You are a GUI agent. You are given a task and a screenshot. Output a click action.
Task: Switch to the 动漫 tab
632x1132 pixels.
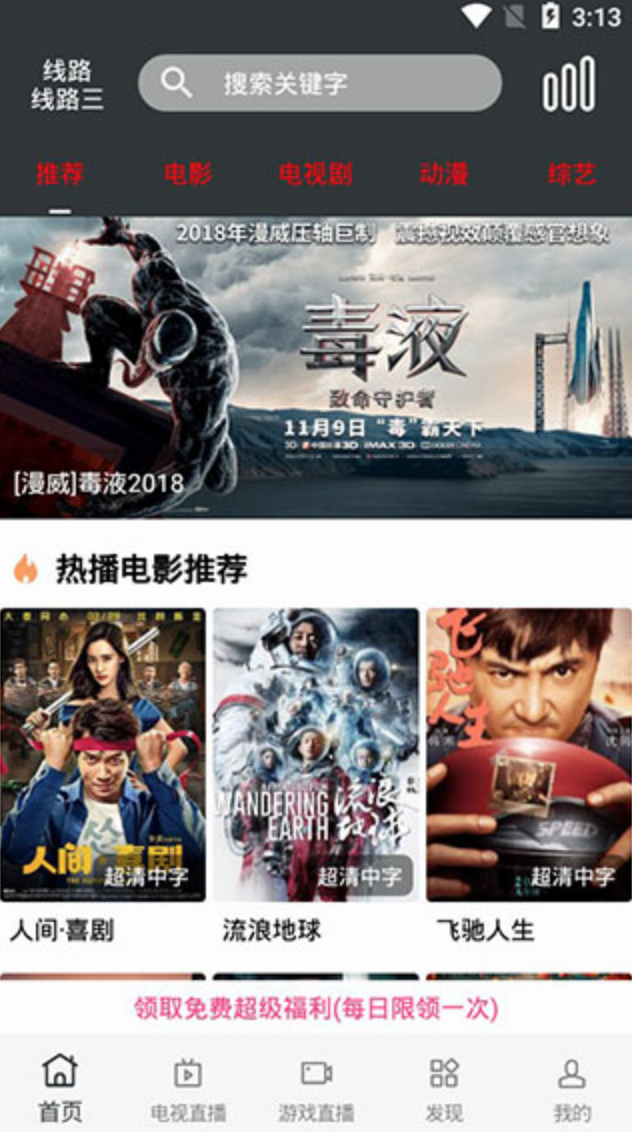pyautogui.click(x=443, y=174)
